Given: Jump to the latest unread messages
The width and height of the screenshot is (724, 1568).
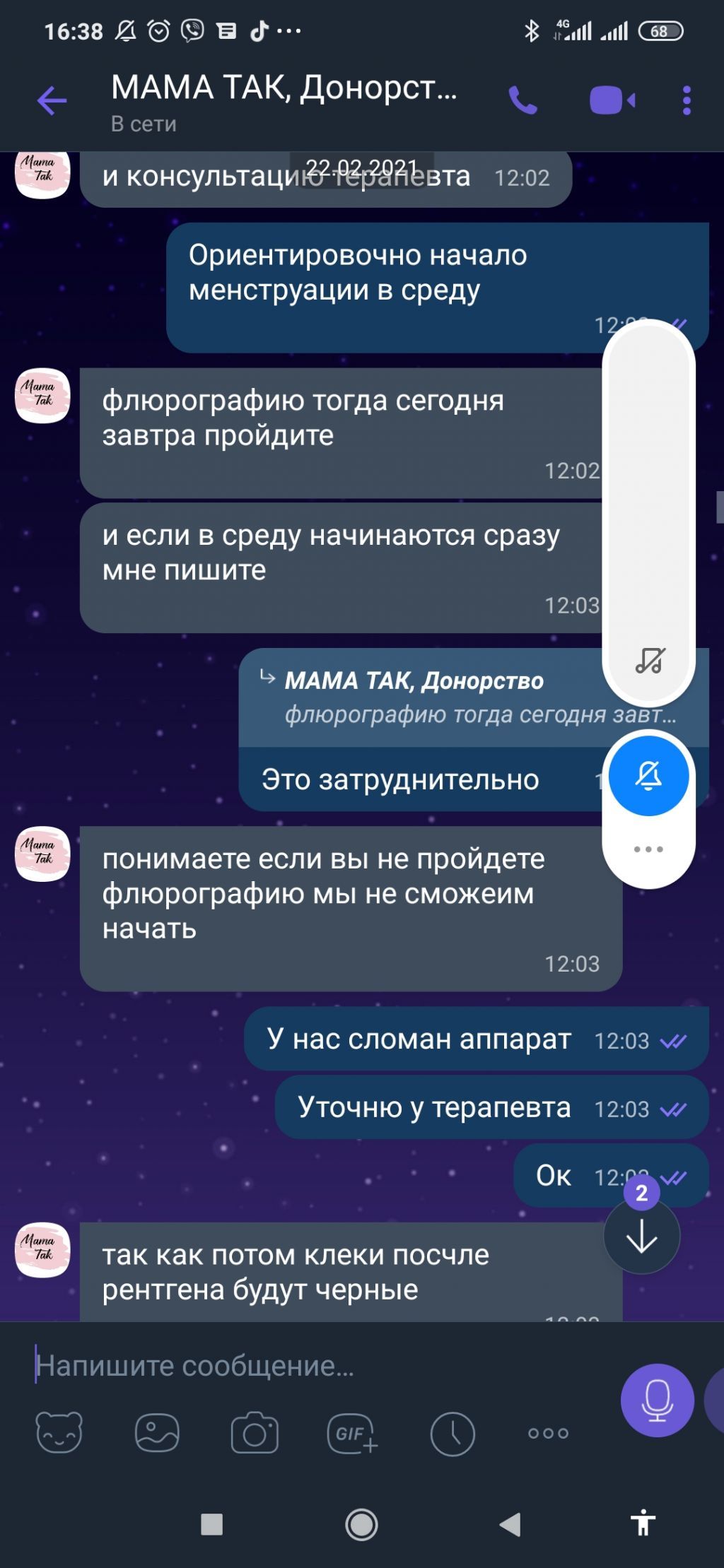Looking at the screenshot, I should [641, 1236].
